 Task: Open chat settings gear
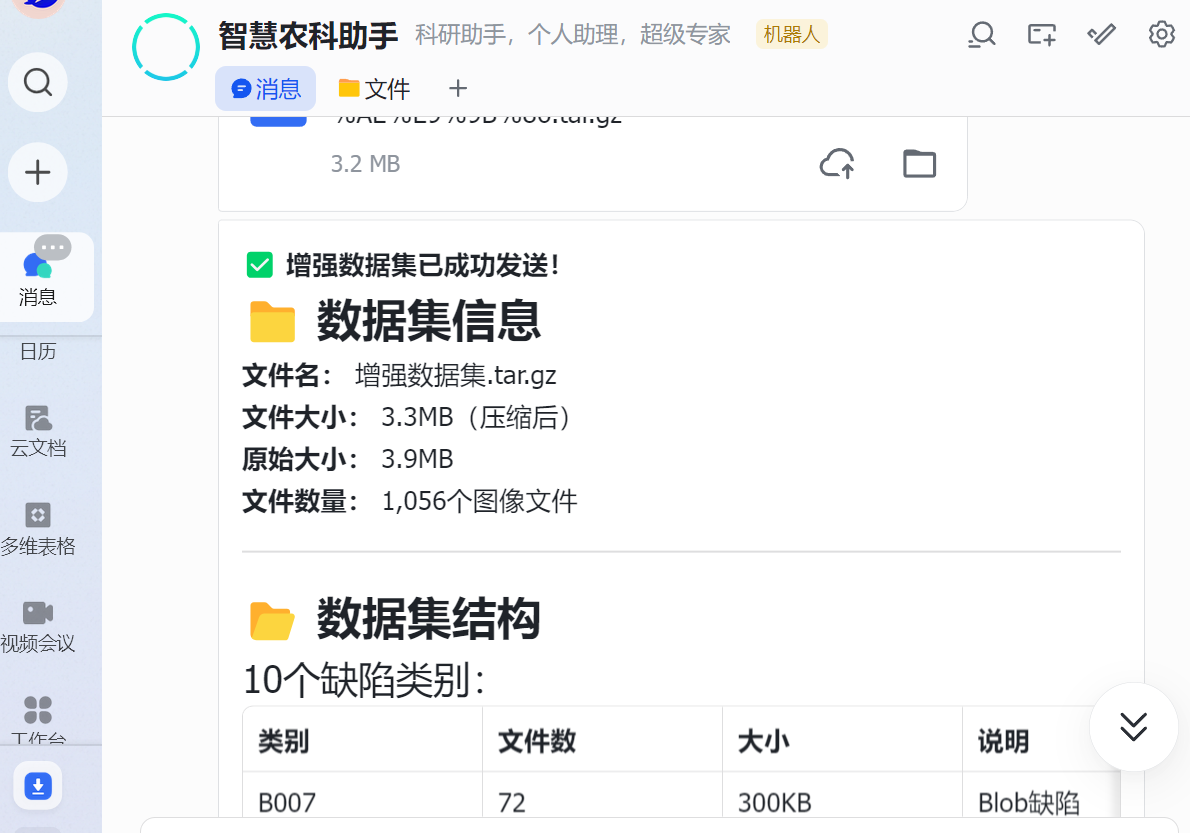pyautogui.click(x=1161, y=35)
